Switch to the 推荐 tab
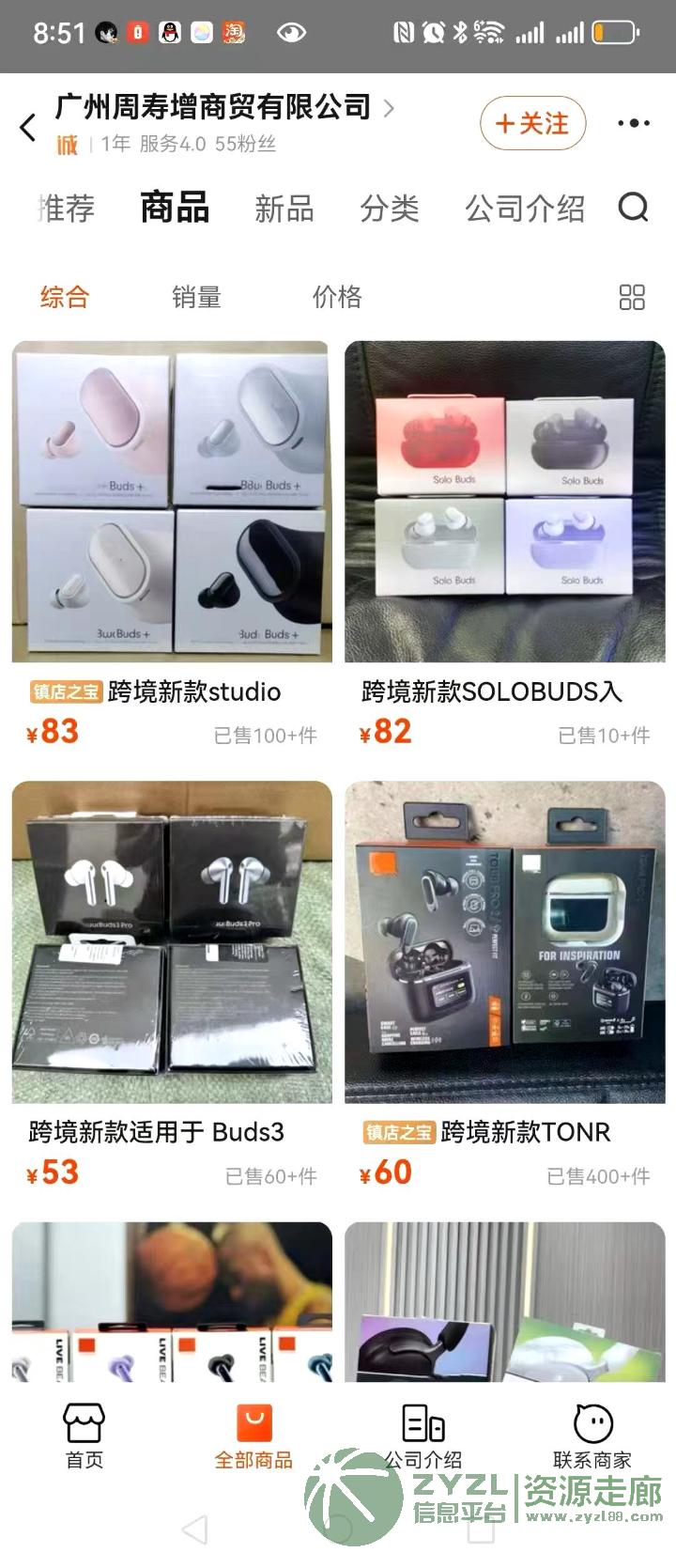 pyautogui.click(x=67, y=209)
